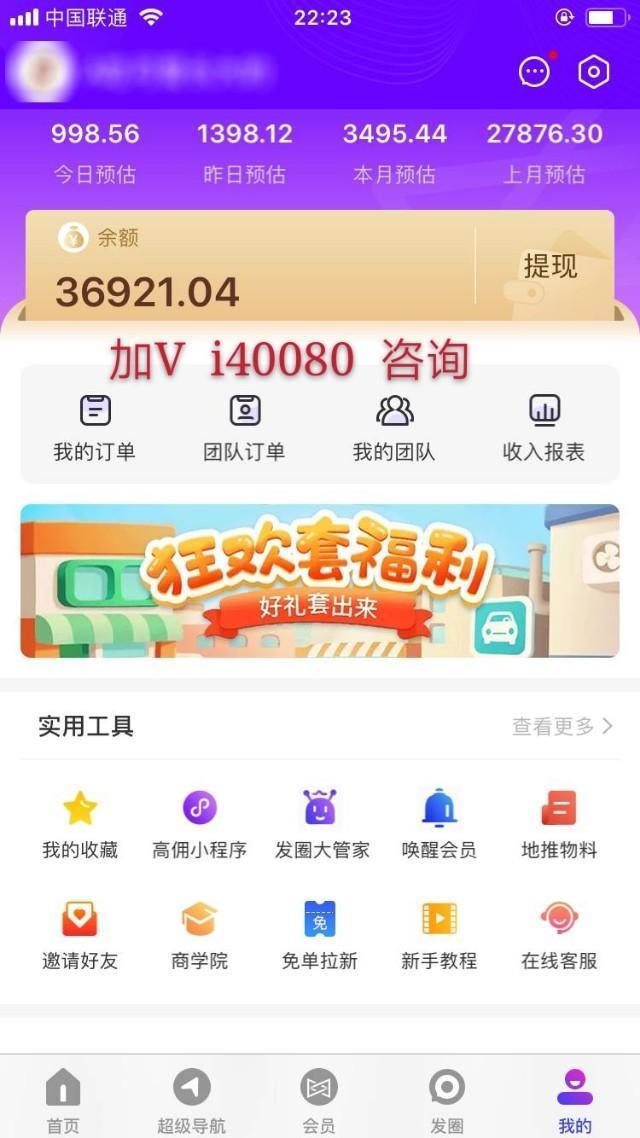The height and width of the screenshot is (1138, 640).
Task: Switch to the 超级导航 tab
Action: click(191, 1100)
